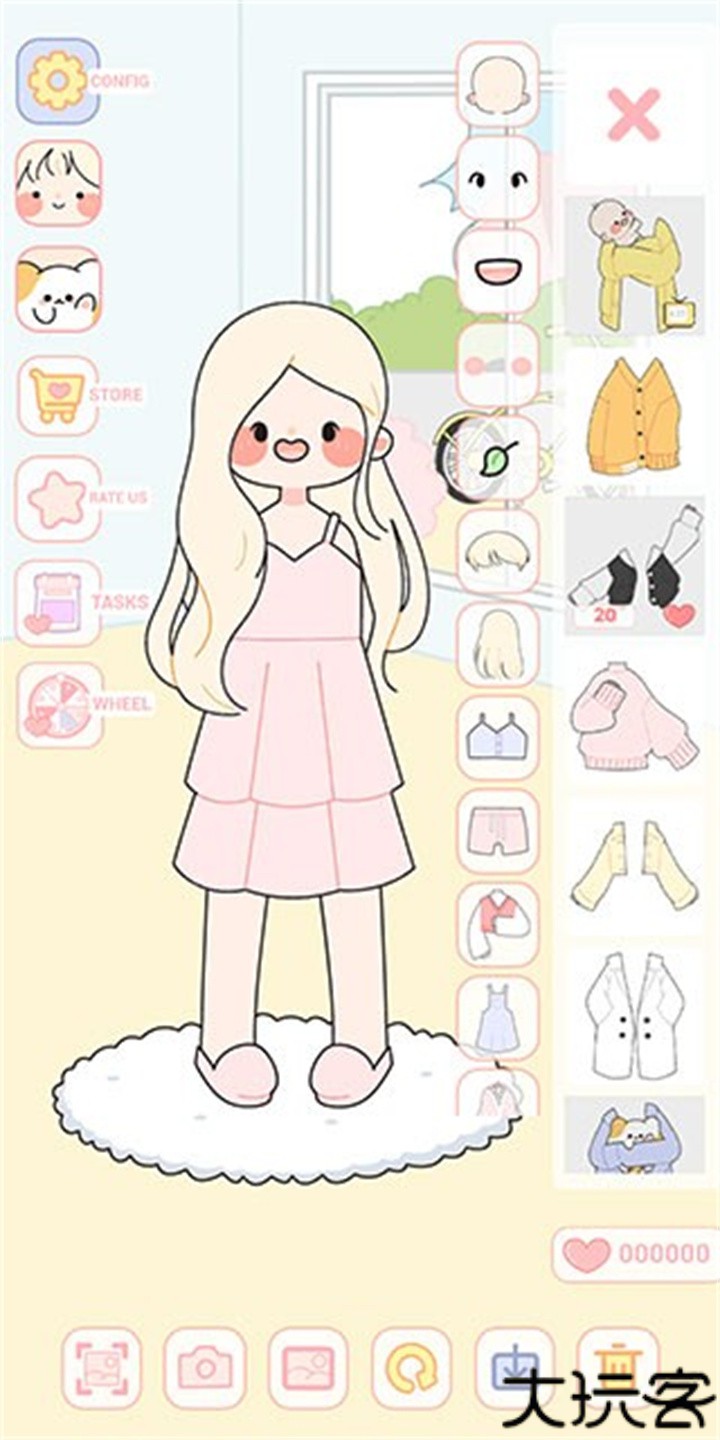Tap the Rate Us star button

point(58,499)
